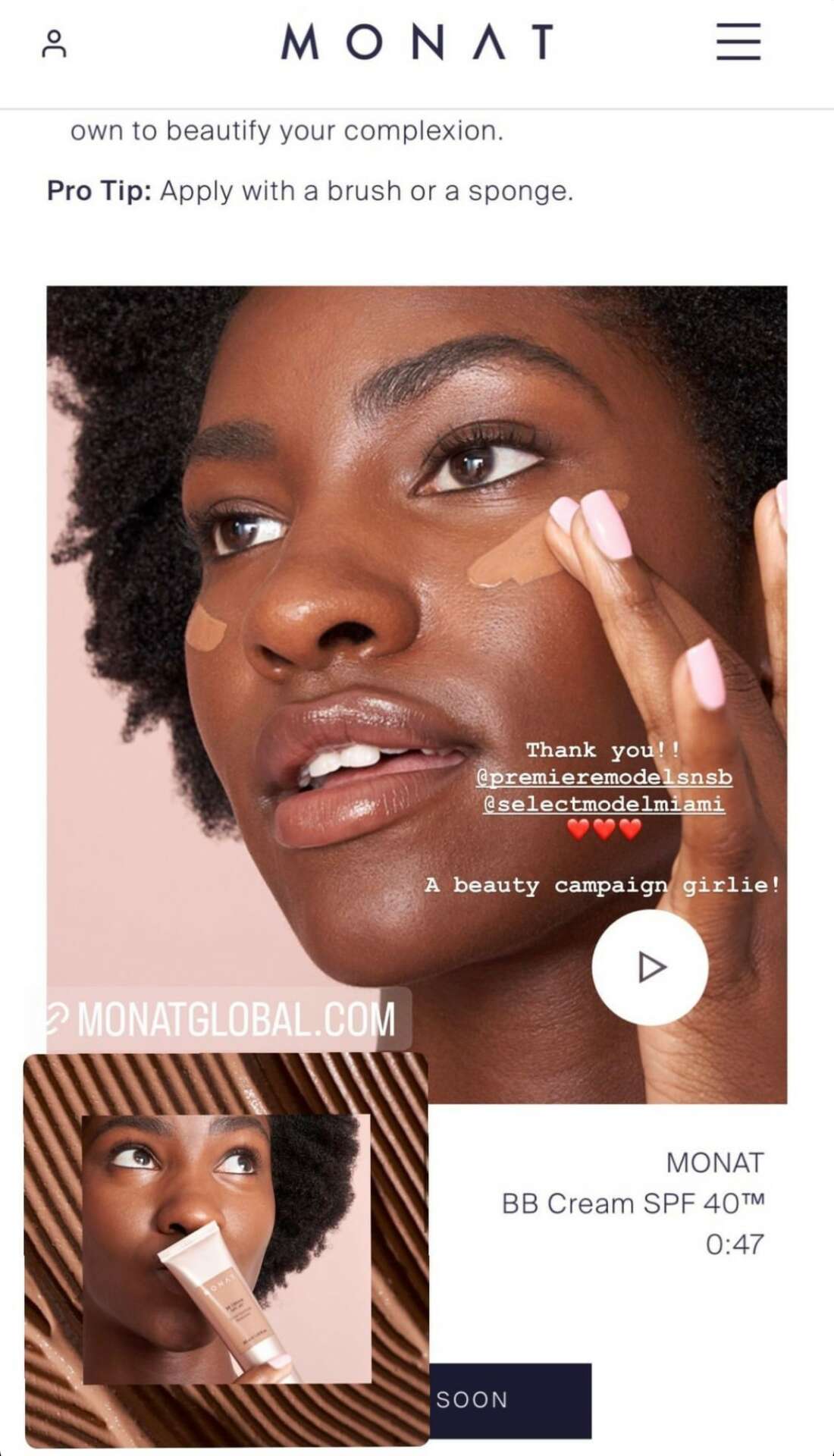Play the BB Cream SPF 40 video
The image size is (834, 1456).
(x=650, y=968)
